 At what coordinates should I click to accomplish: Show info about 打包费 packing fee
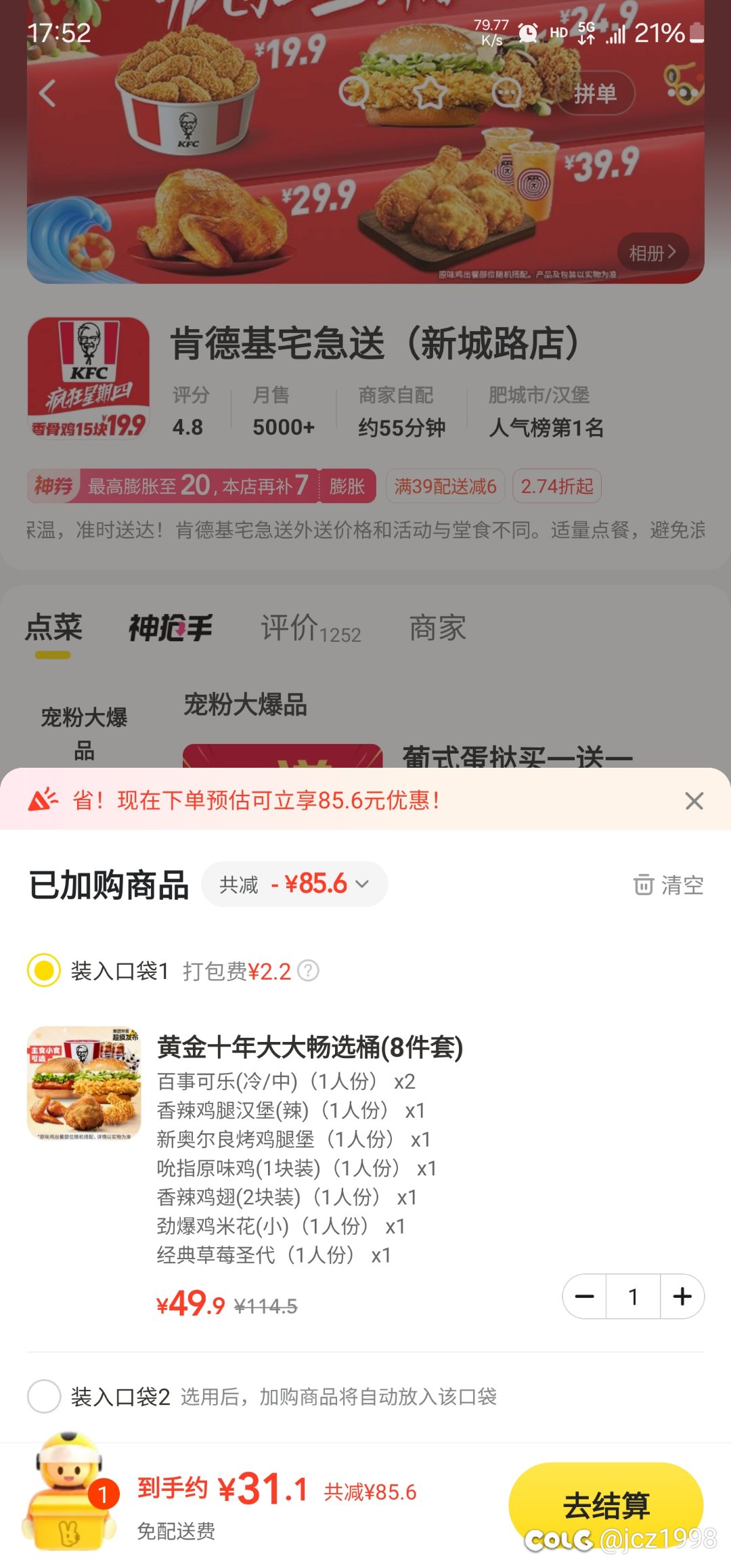click(308, 971)
